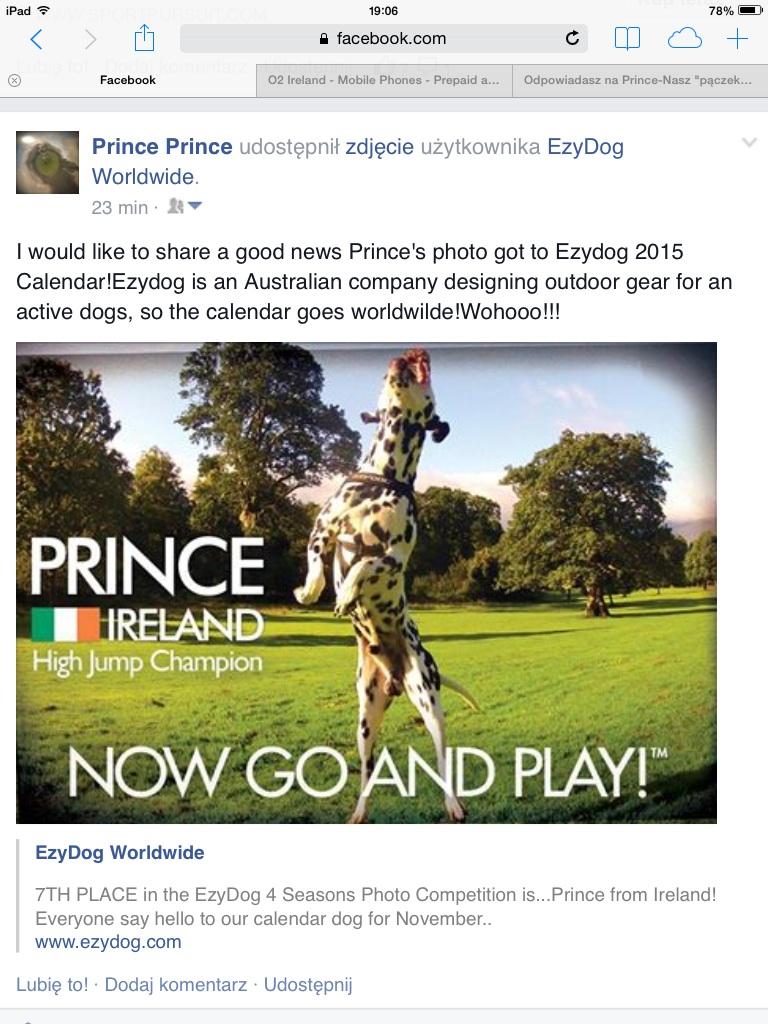The width and height of the screenshot is (768, 1024).
Task: Switch to the O2 Ireland tab
Action: 383,81
